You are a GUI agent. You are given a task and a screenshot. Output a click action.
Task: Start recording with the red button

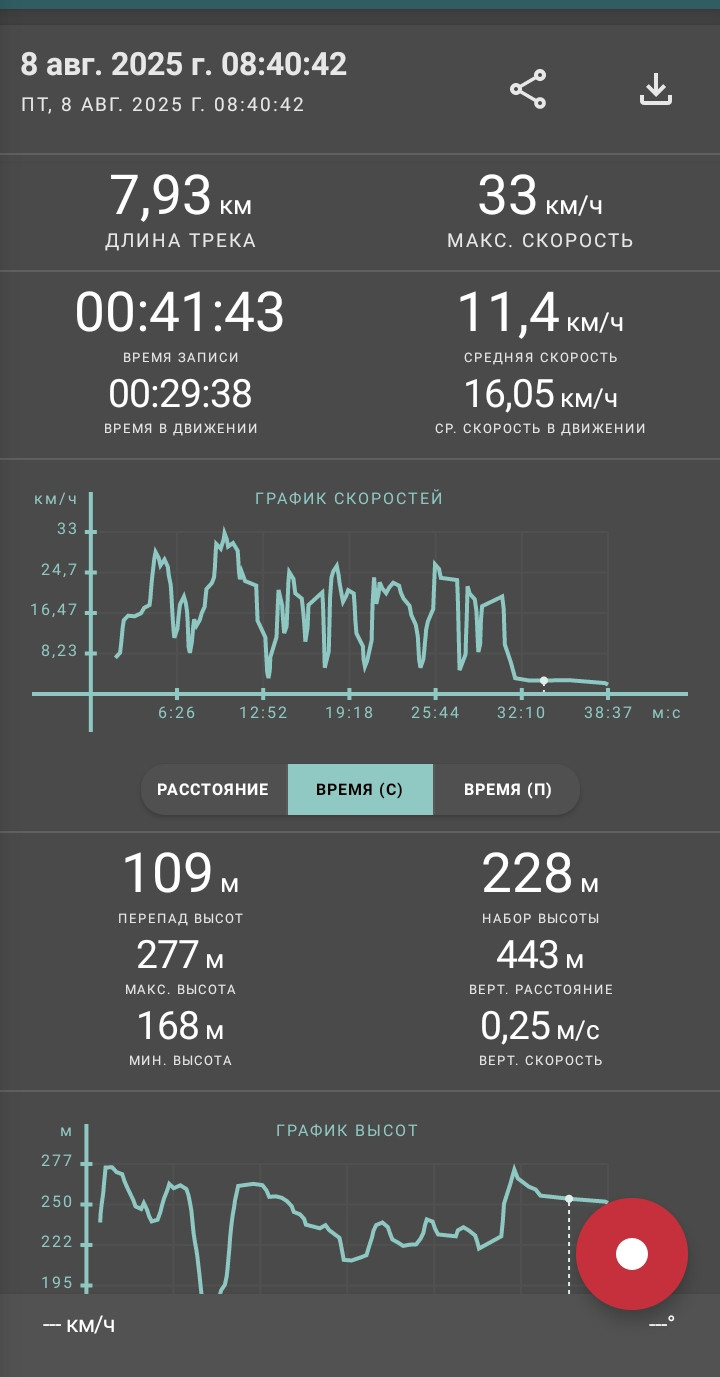632,1253
